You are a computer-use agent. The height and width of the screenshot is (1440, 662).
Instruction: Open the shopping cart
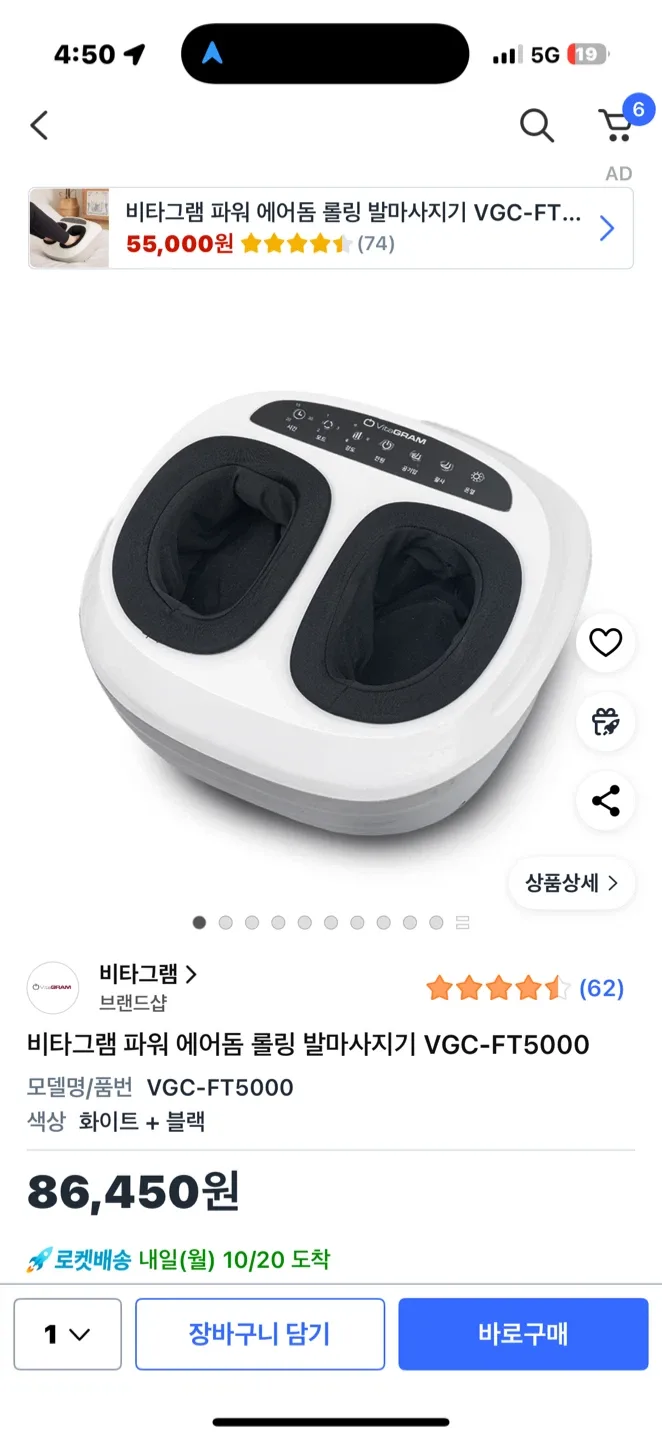[617, 125]
